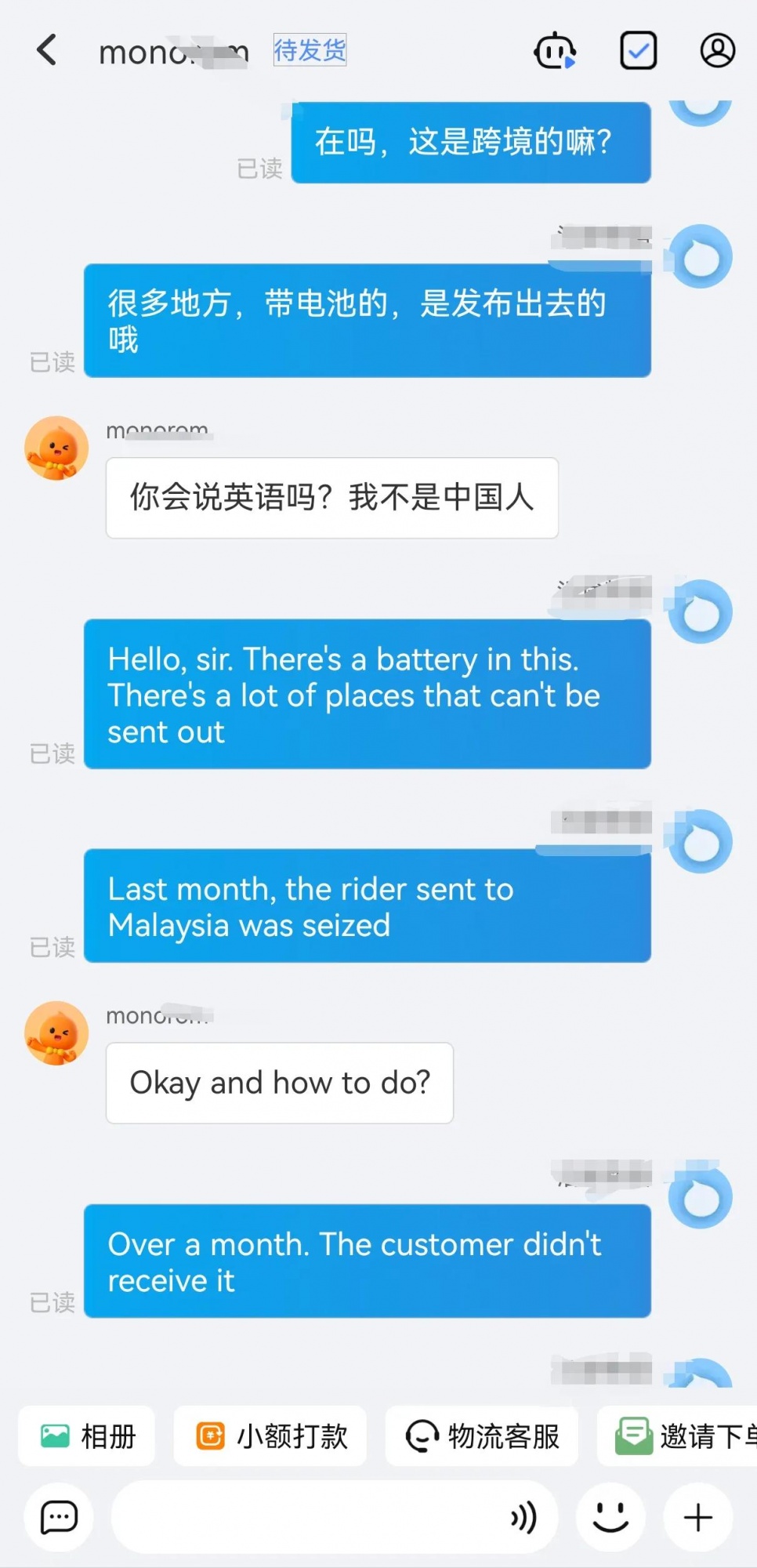Select 小额打款 small payment

pos(270,1436)
